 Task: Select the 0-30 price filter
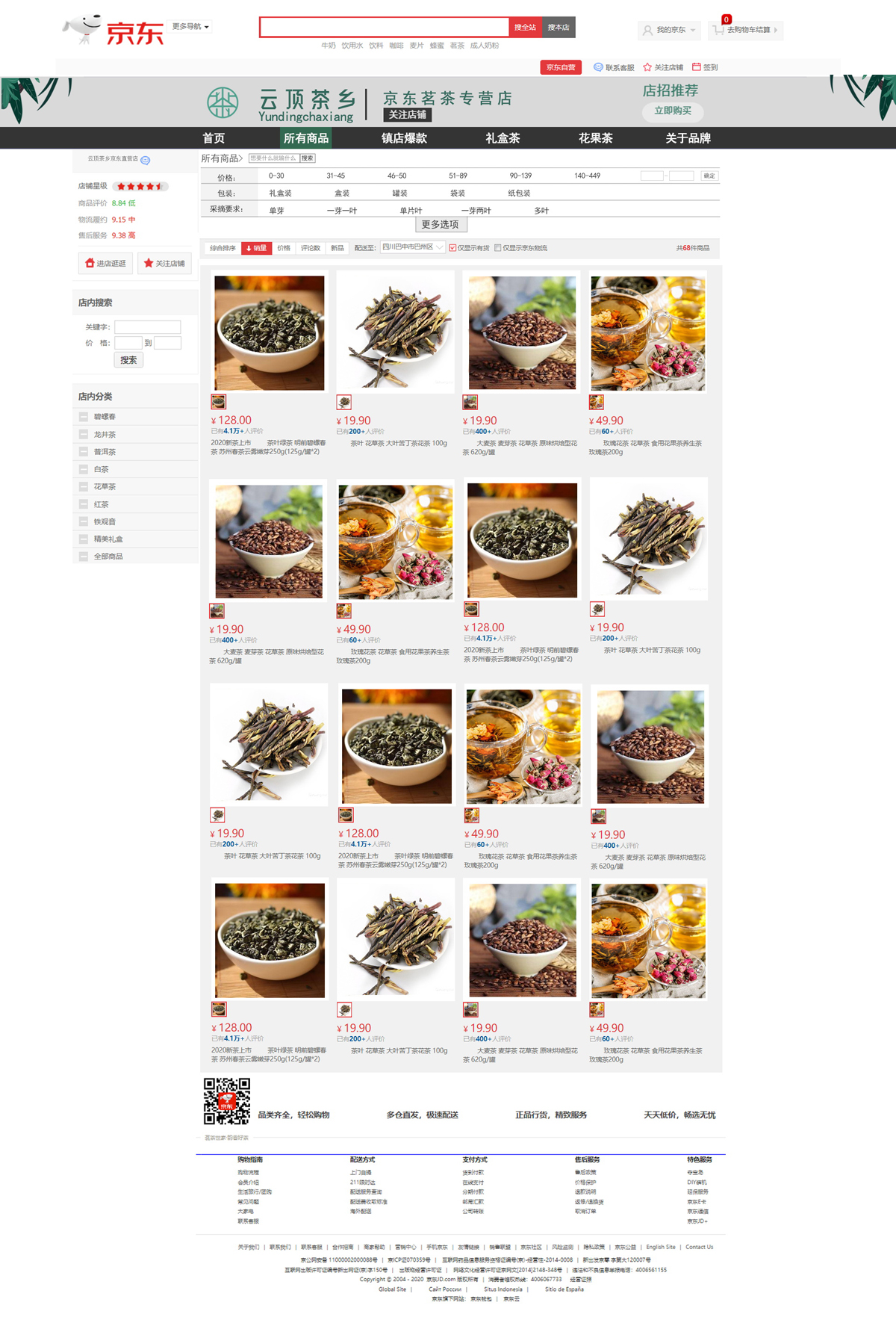(276, 176)
